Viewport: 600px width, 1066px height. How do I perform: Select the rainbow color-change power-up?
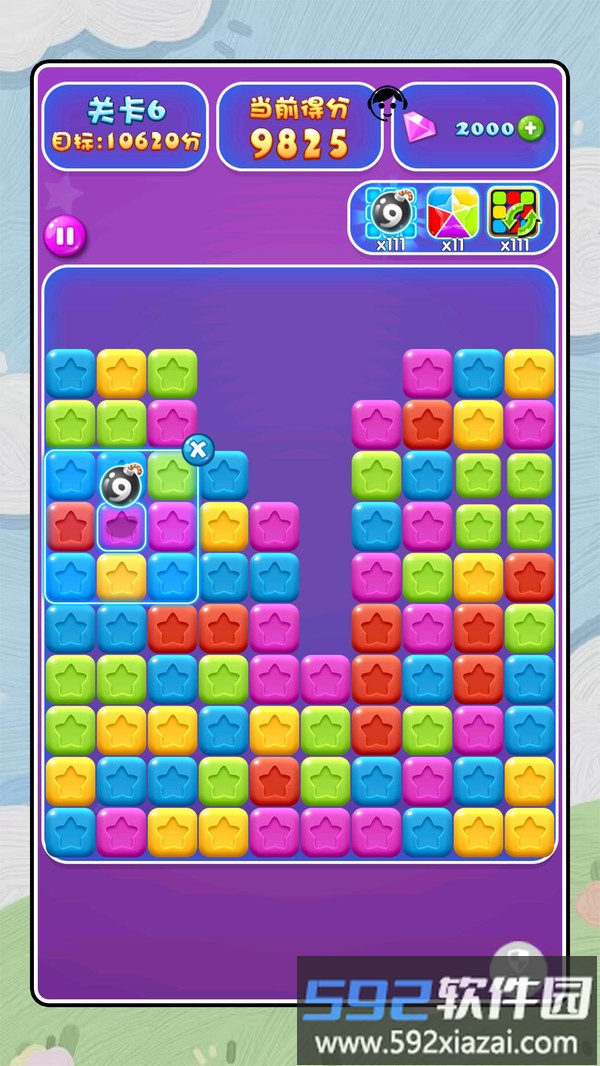(x=452, y=212)
